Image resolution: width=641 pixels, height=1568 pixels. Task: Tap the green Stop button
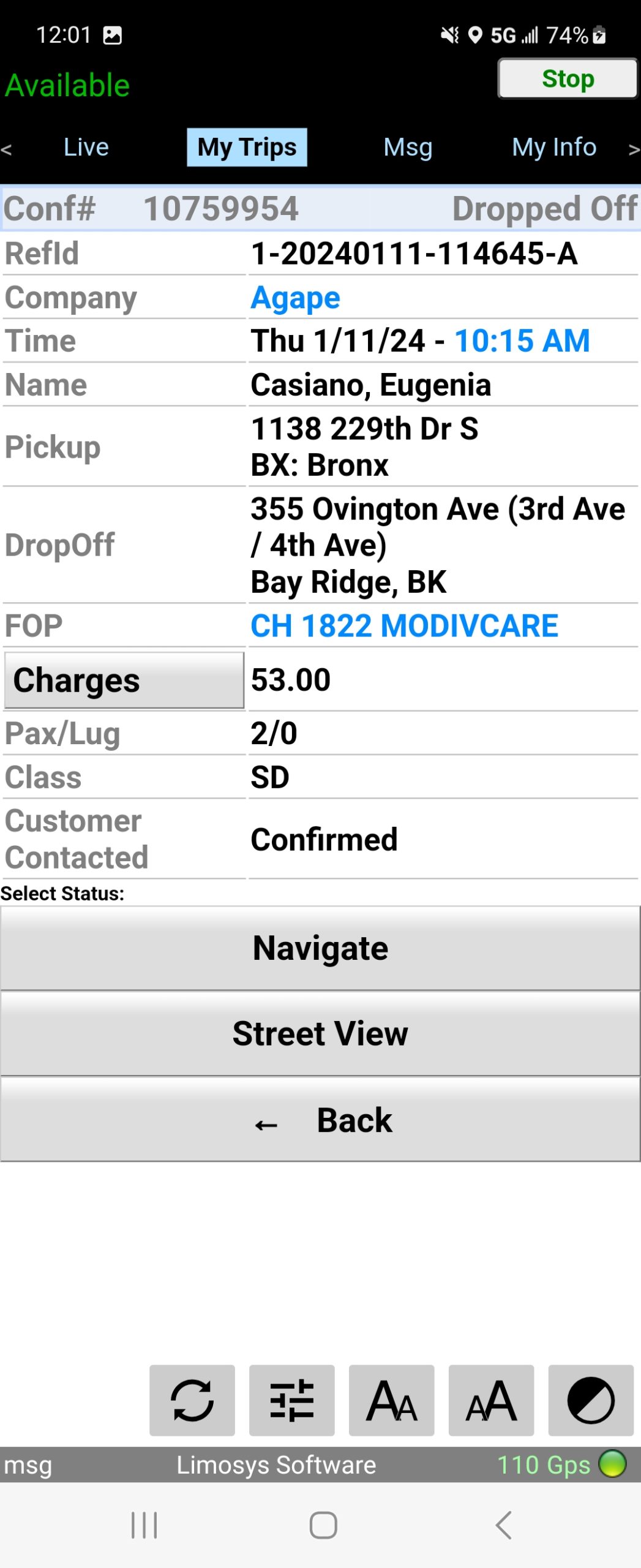click(x=567, y=78)
